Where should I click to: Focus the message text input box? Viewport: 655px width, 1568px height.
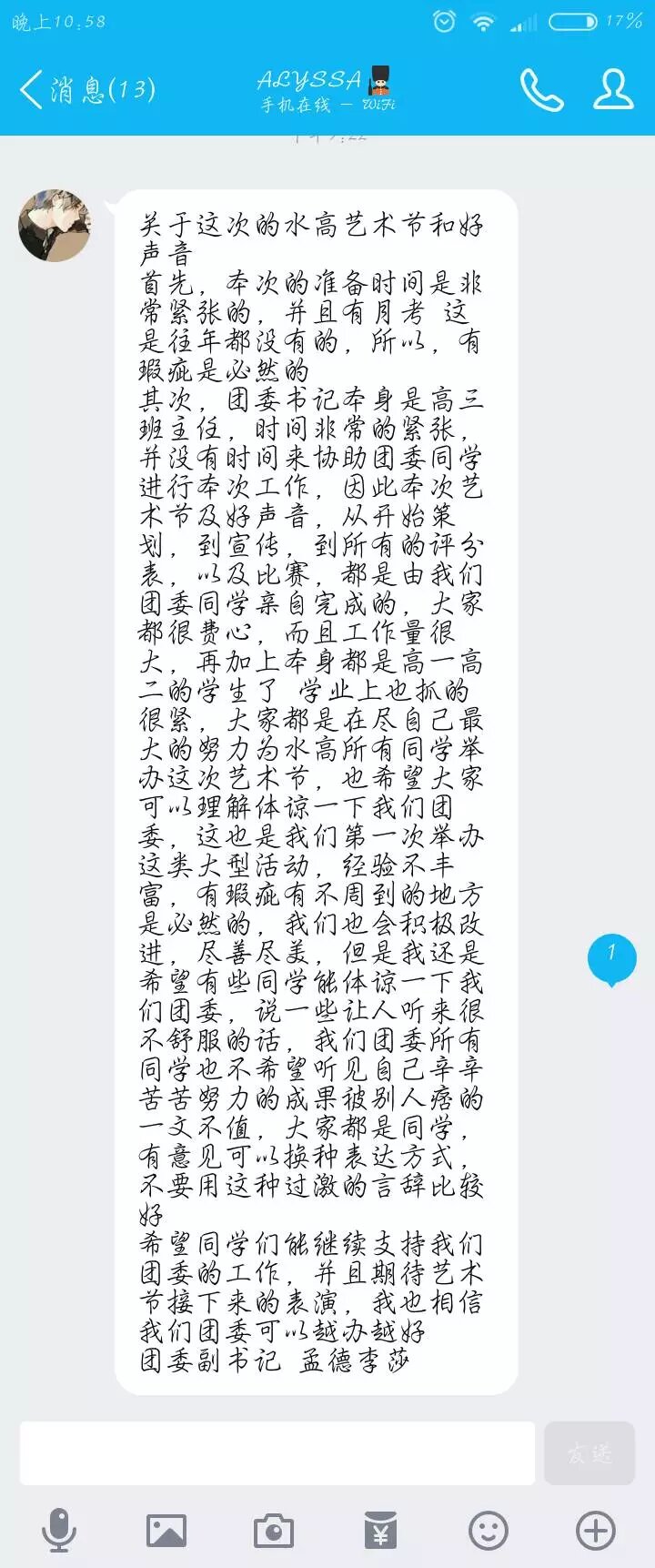tap(277, 1453)
